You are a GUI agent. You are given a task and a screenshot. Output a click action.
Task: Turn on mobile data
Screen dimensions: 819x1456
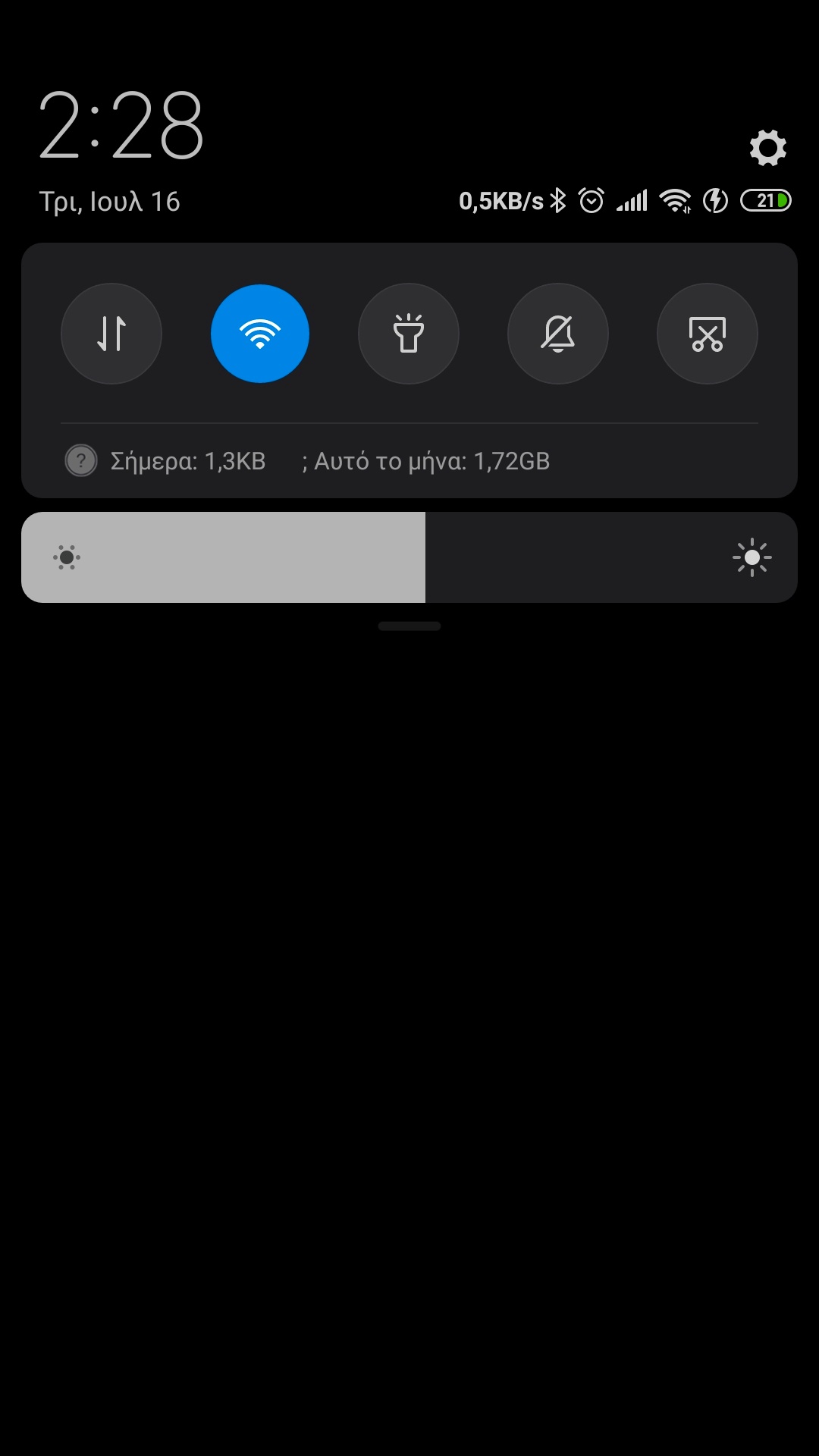click(x=111, y=334)
